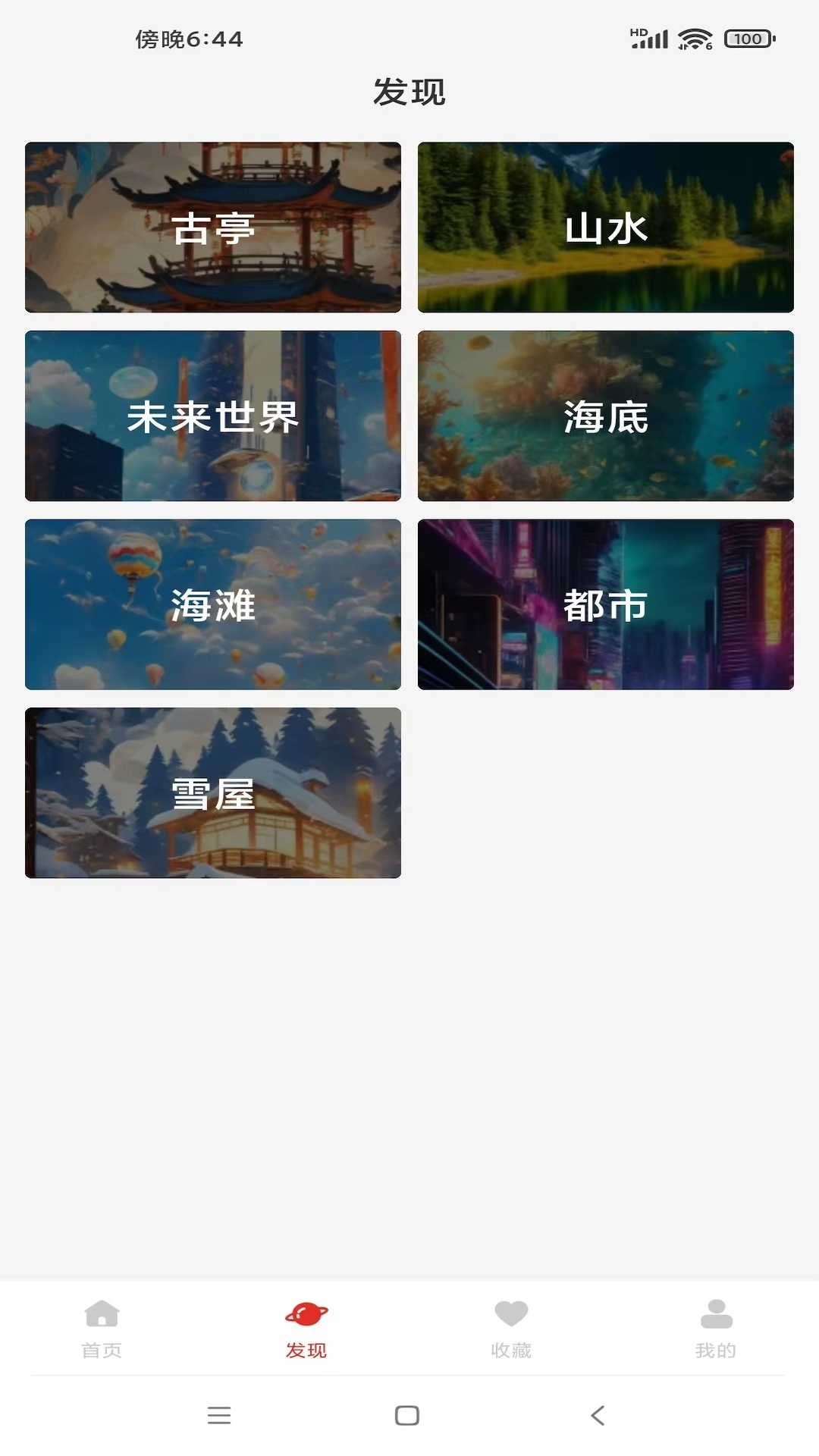View the 海底 underwater category
Viewport: 819px width, 1456px height.
pyautogui.click(x=605, y=416)
